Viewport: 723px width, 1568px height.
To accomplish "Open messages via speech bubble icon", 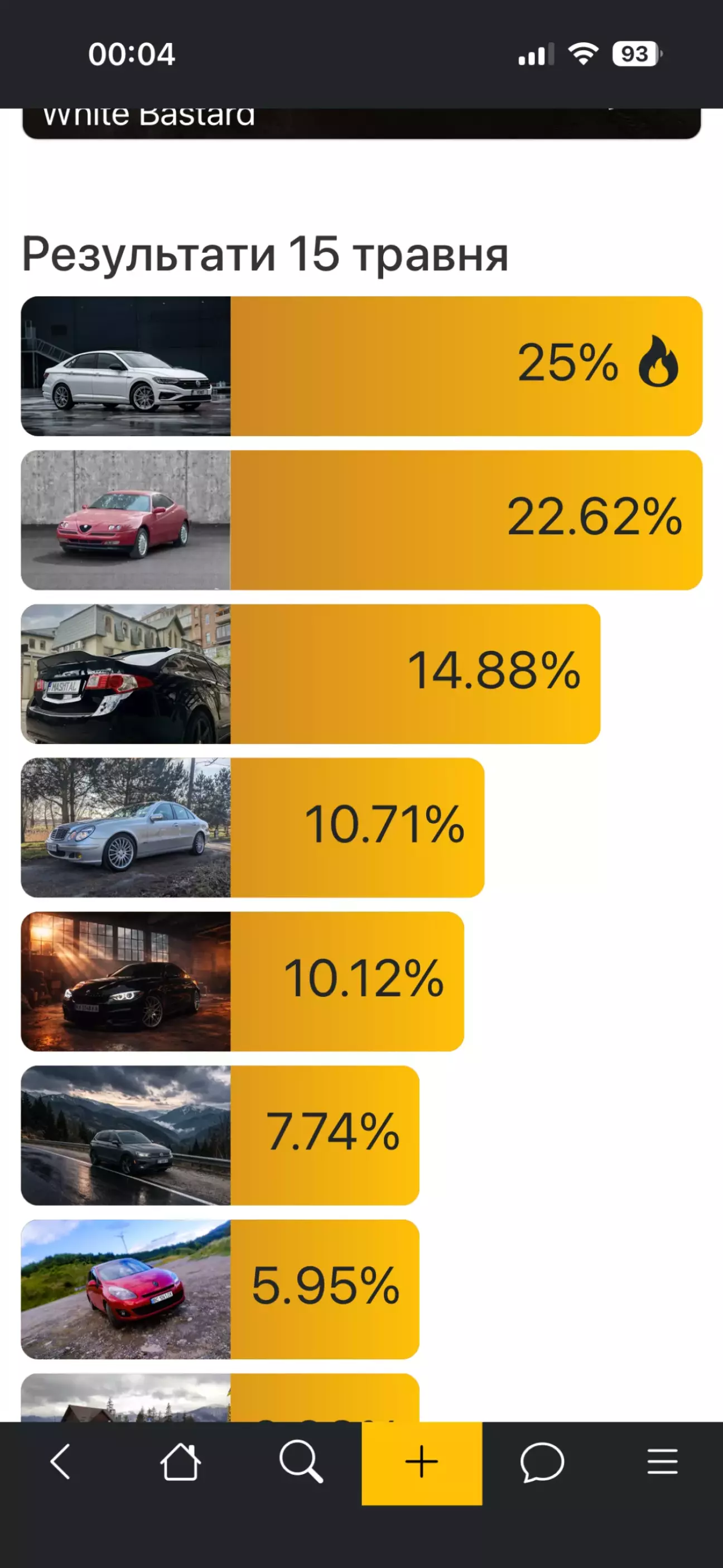I will tap(542, 1462).
